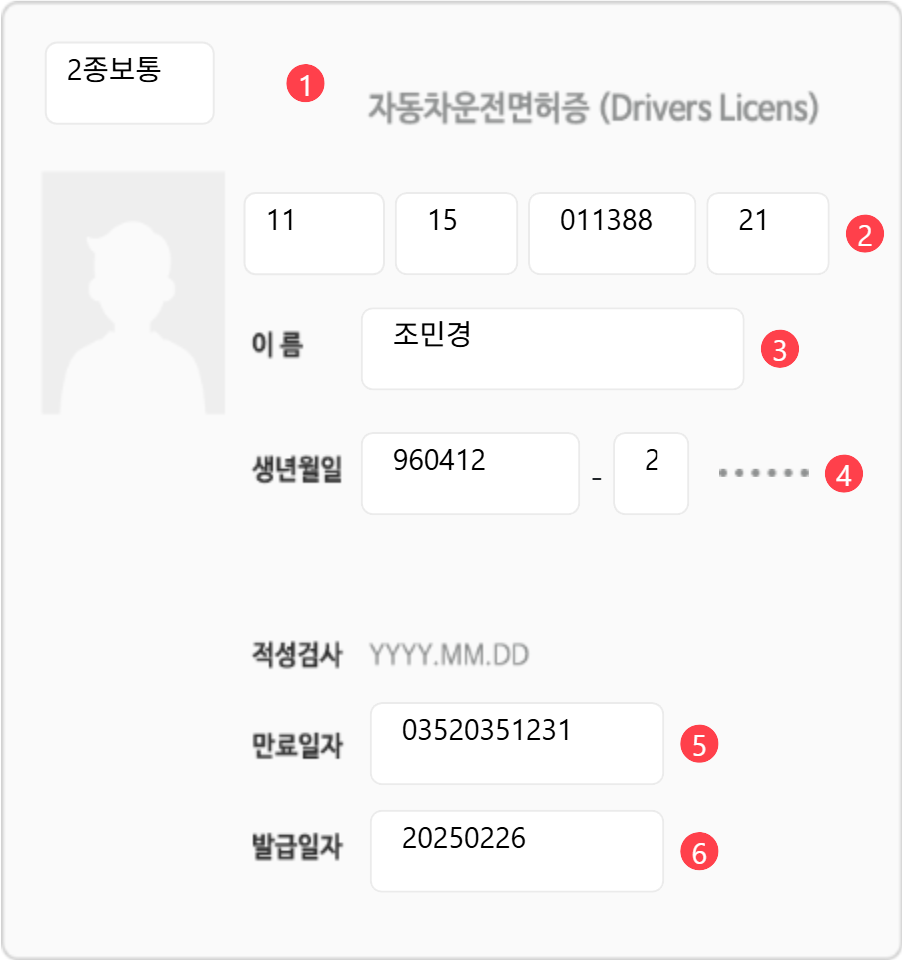902x960 pixels.
Task: Tap the single-digit field after the birth date
Action: [x=650, y=473]
